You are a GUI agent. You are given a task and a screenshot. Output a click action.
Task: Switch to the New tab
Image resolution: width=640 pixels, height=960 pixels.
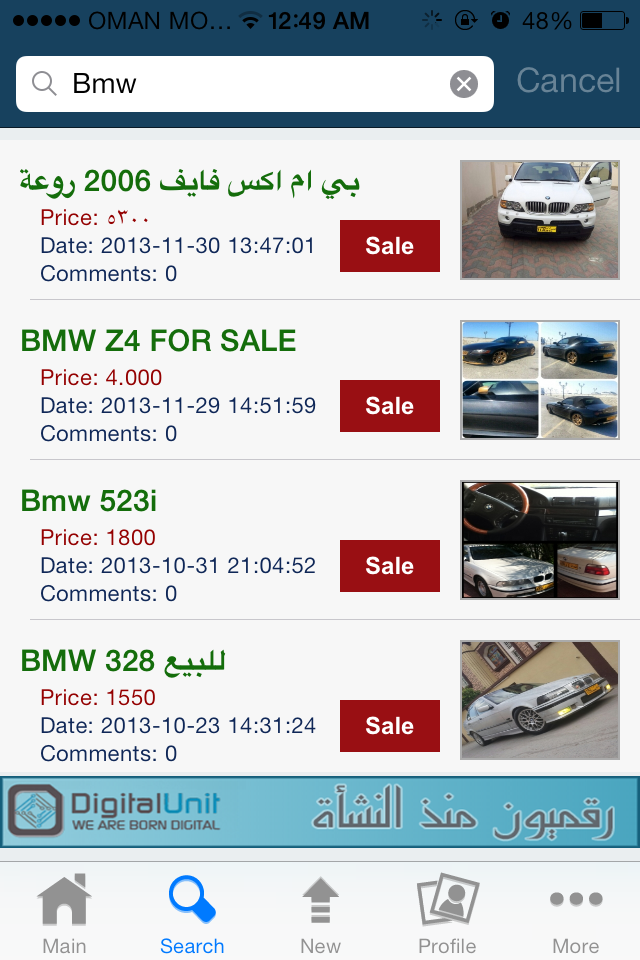320,912
